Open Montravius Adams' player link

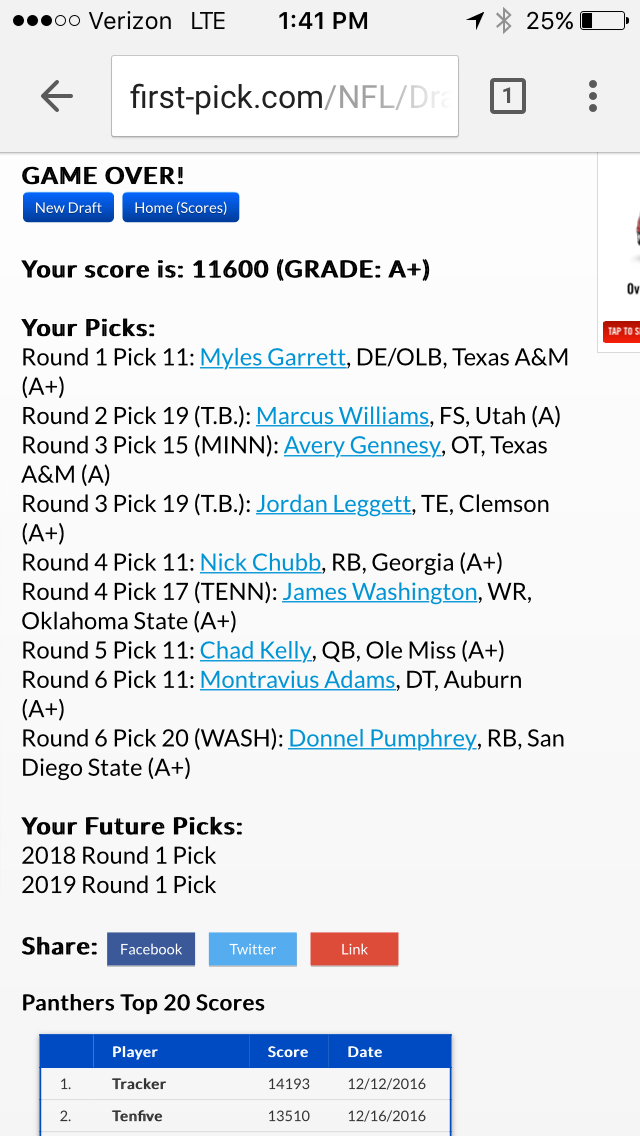coord(297,680)
